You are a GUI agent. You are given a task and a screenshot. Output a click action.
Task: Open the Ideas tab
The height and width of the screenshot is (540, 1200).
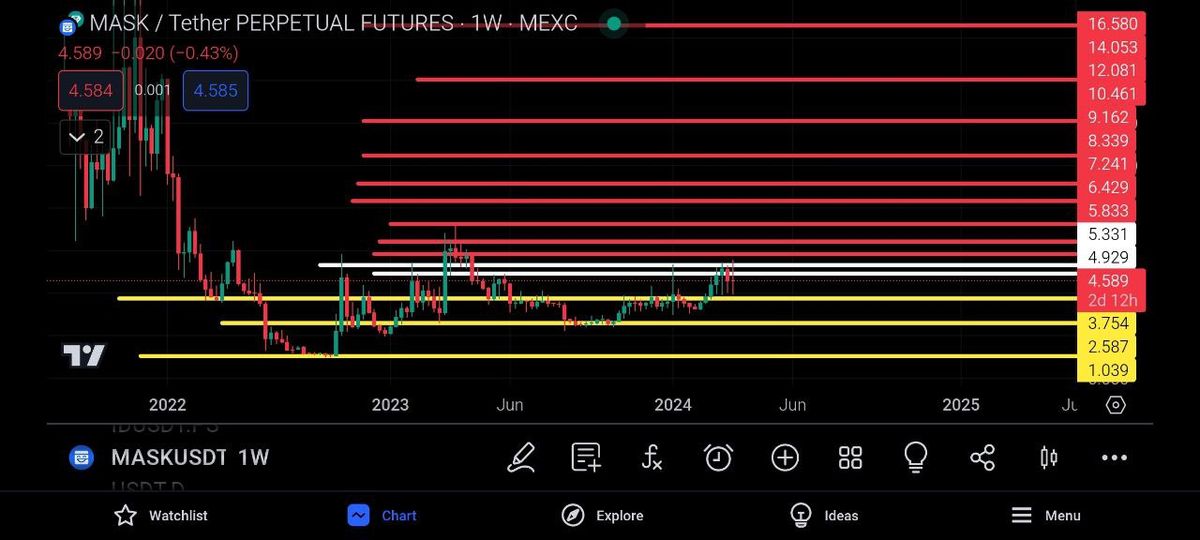824,515
